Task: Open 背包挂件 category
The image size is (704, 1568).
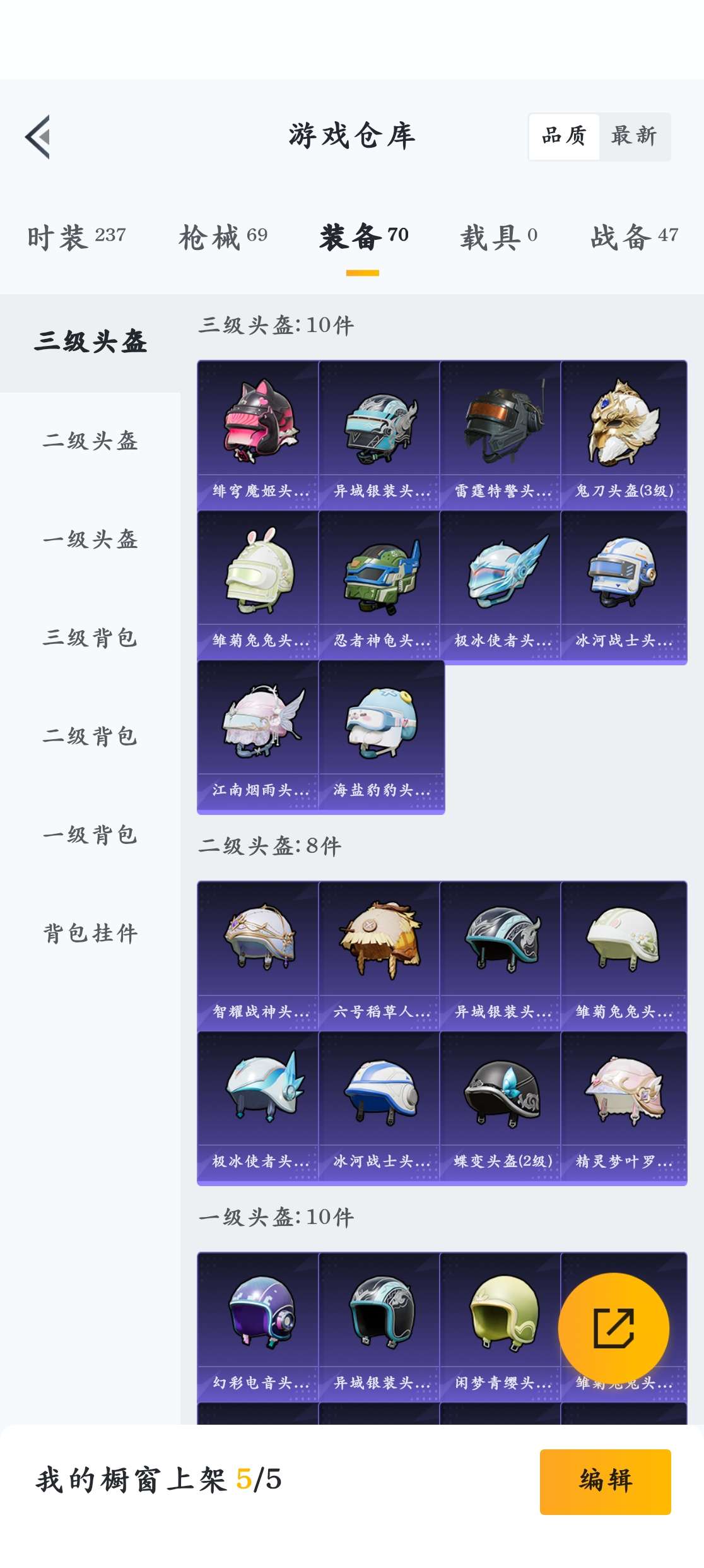Action: (90, 933)
